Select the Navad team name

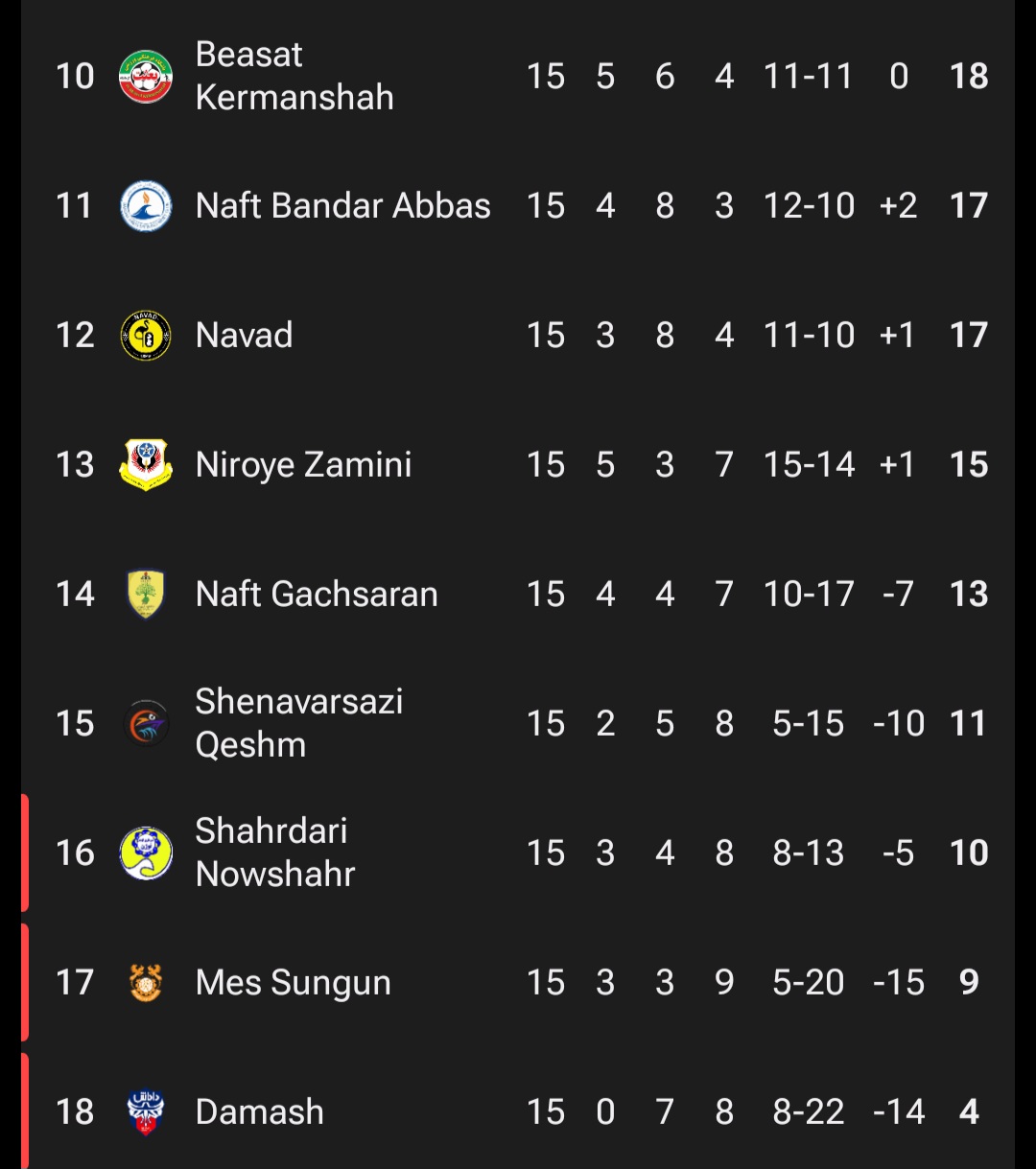[244, 335]
